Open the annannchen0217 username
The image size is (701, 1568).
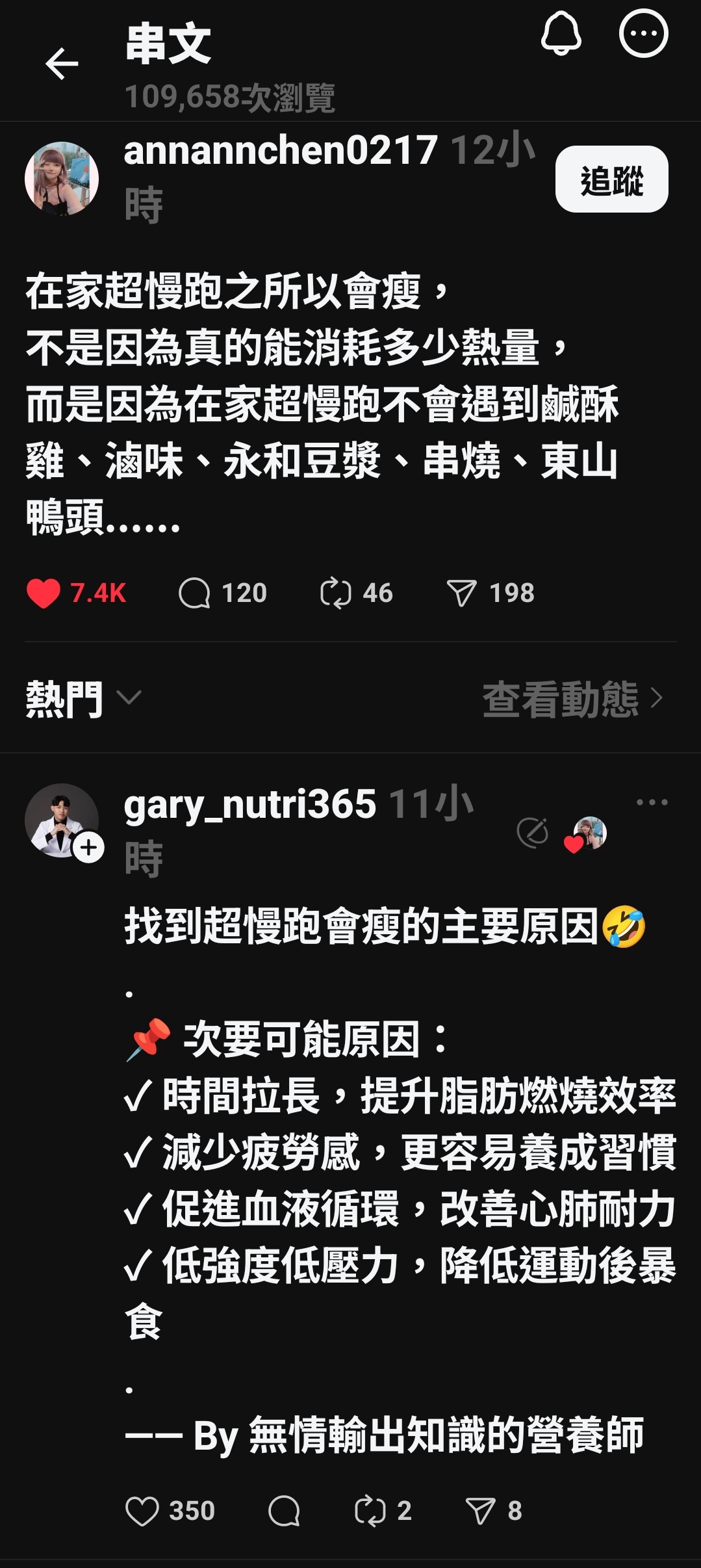(x=281, y=150)
